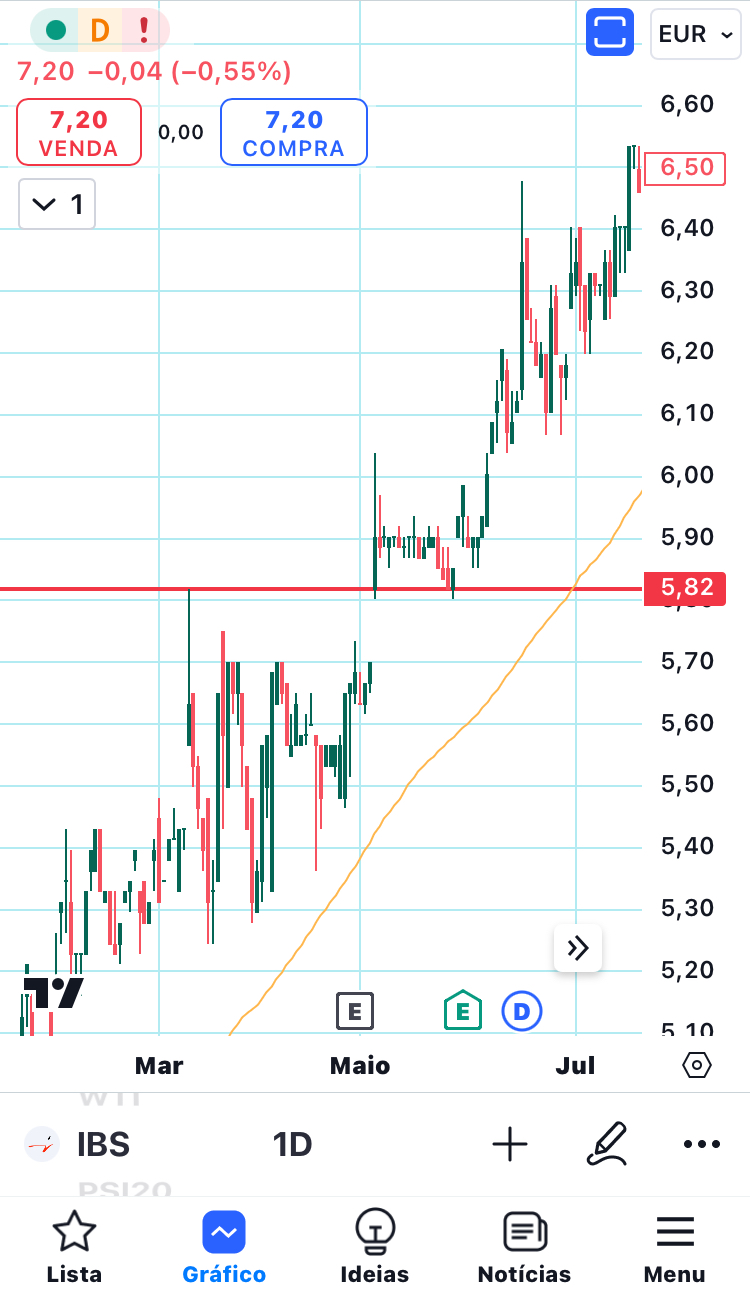This screenshot has height=1294, width=750.
Task: Select the Gráfico tab
Action: click(x=224, y=1246)
